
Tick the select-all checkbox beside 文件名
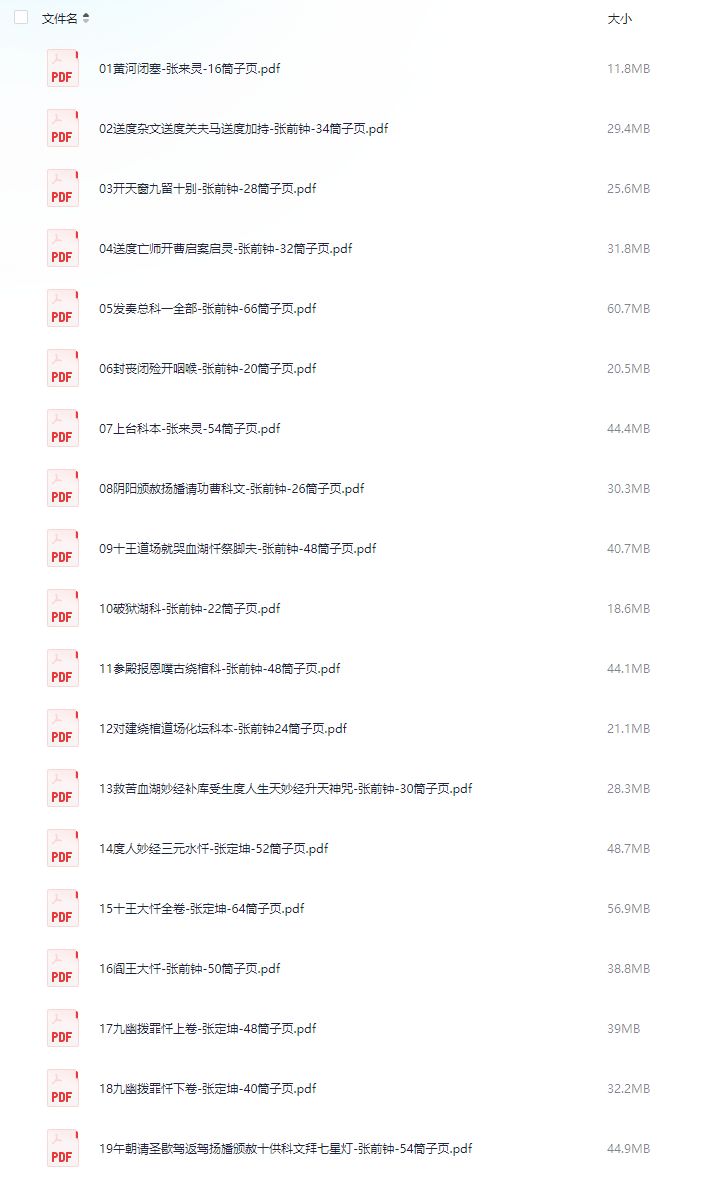click(21, 18)
